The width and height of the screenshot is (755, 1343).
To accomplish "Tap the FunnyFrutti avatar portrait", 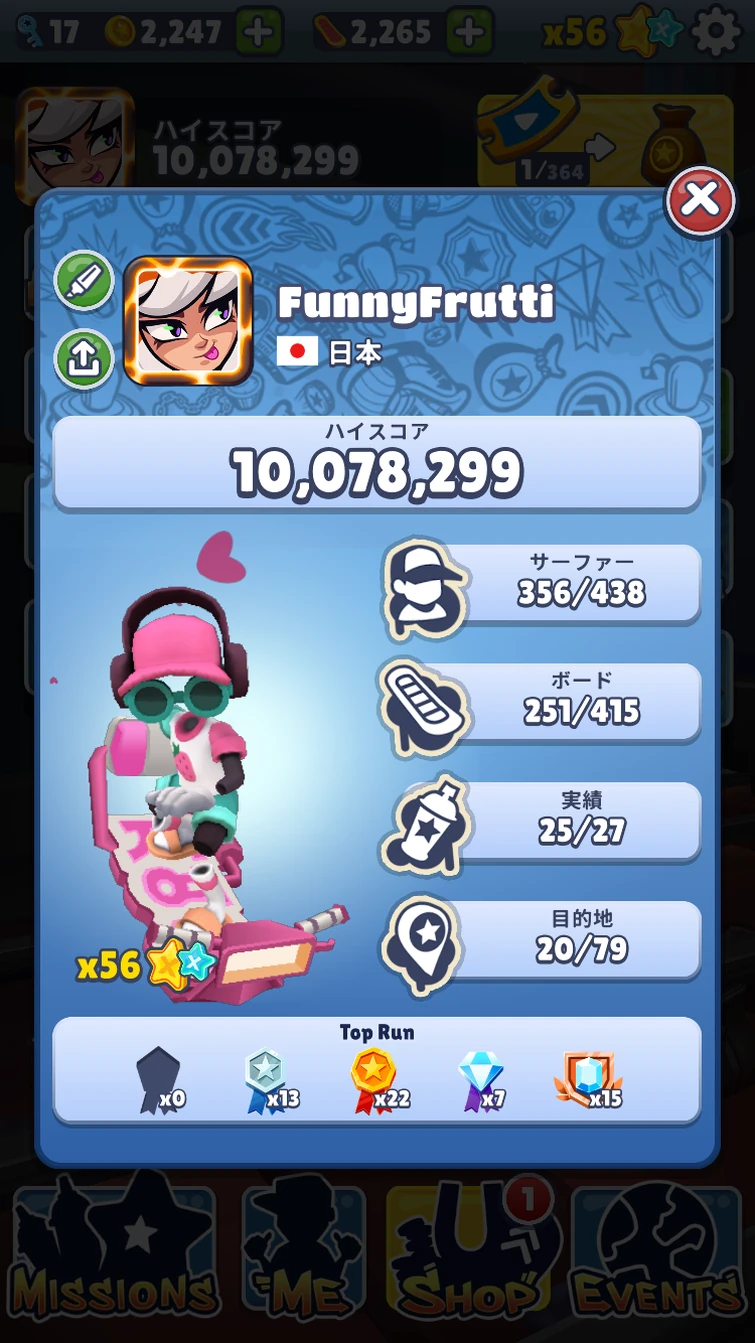I will [x=188, y=321].
